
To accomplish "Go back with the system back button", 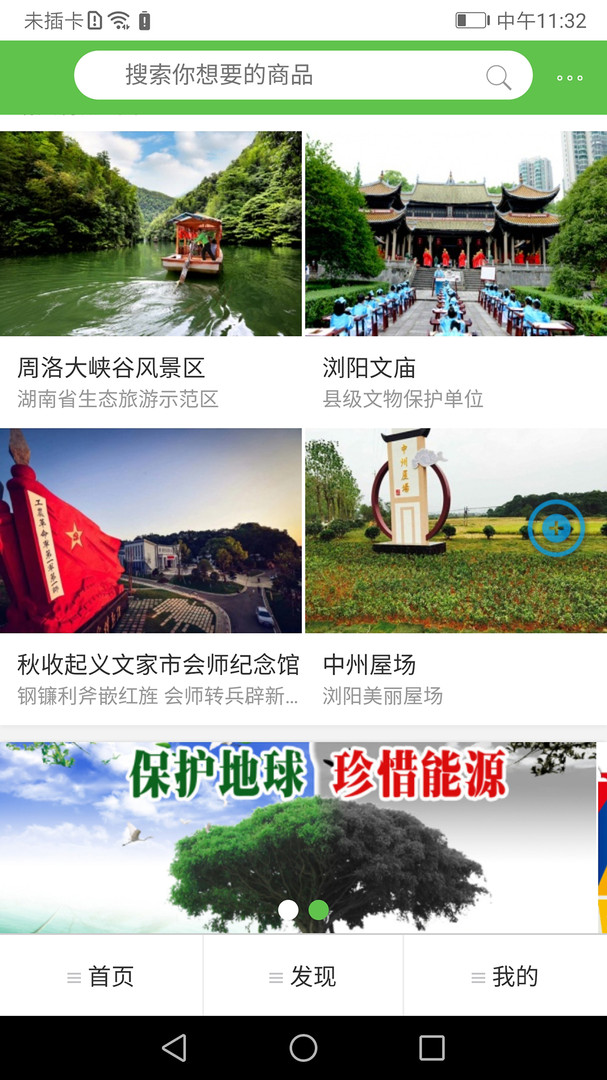I will point(174,1047).
